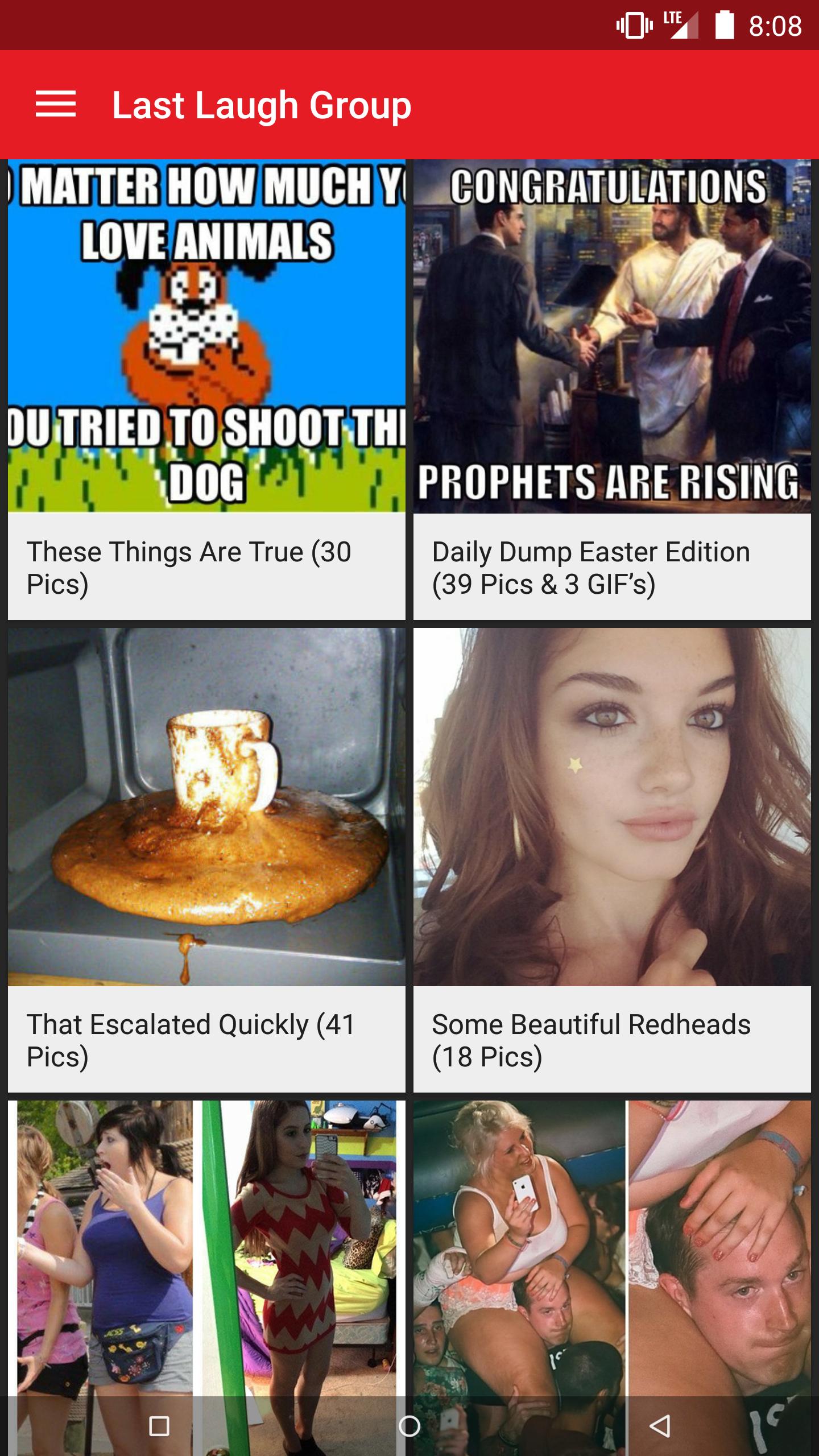This screenshot has width=819, height=1456.
Task: Open the hamburger drawer menu
Action: tap(55, 105)
